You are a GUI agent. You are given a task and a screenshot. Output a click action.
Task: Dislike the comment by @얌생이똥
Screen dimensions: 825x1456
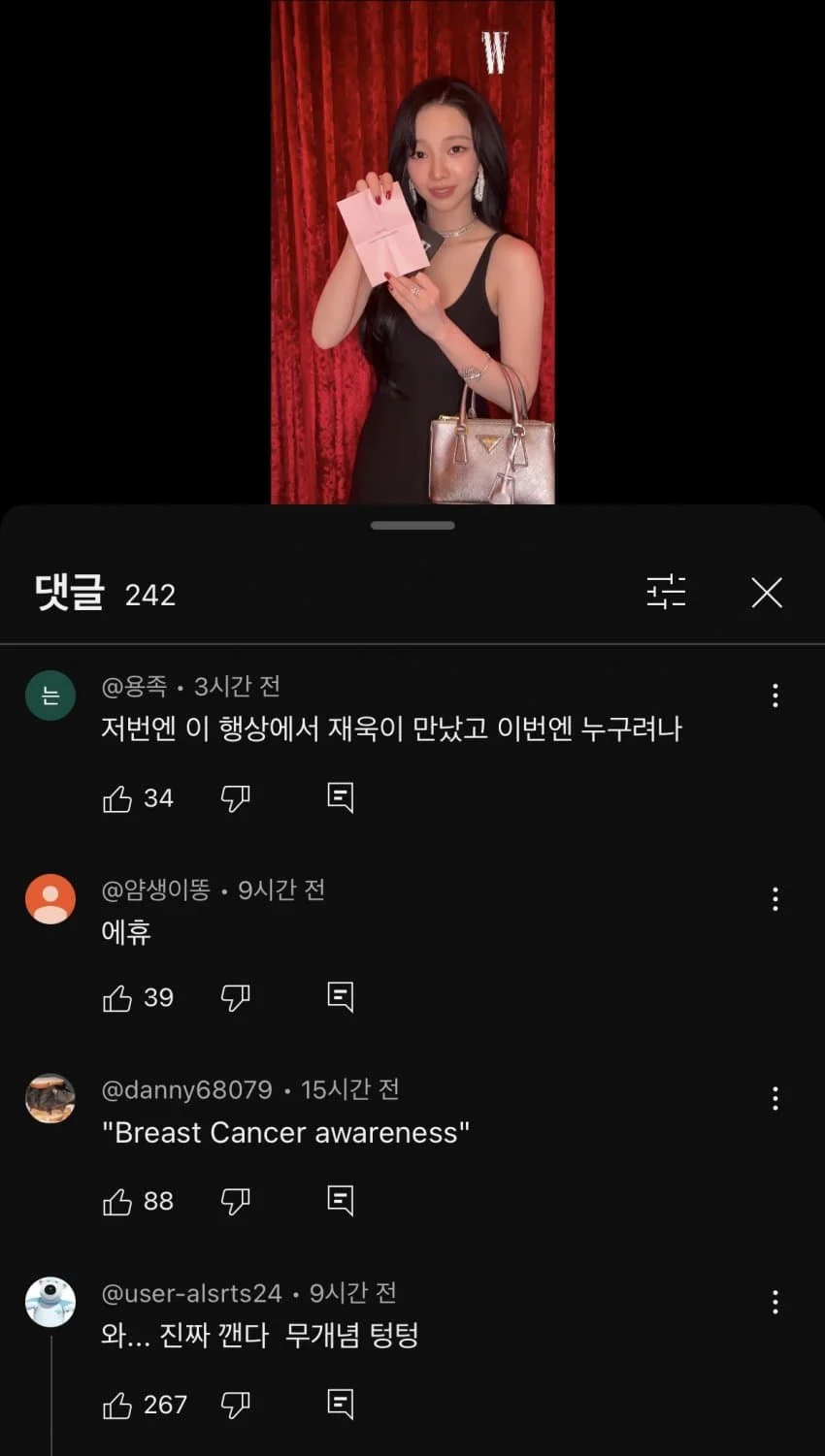tap(235, 998)
